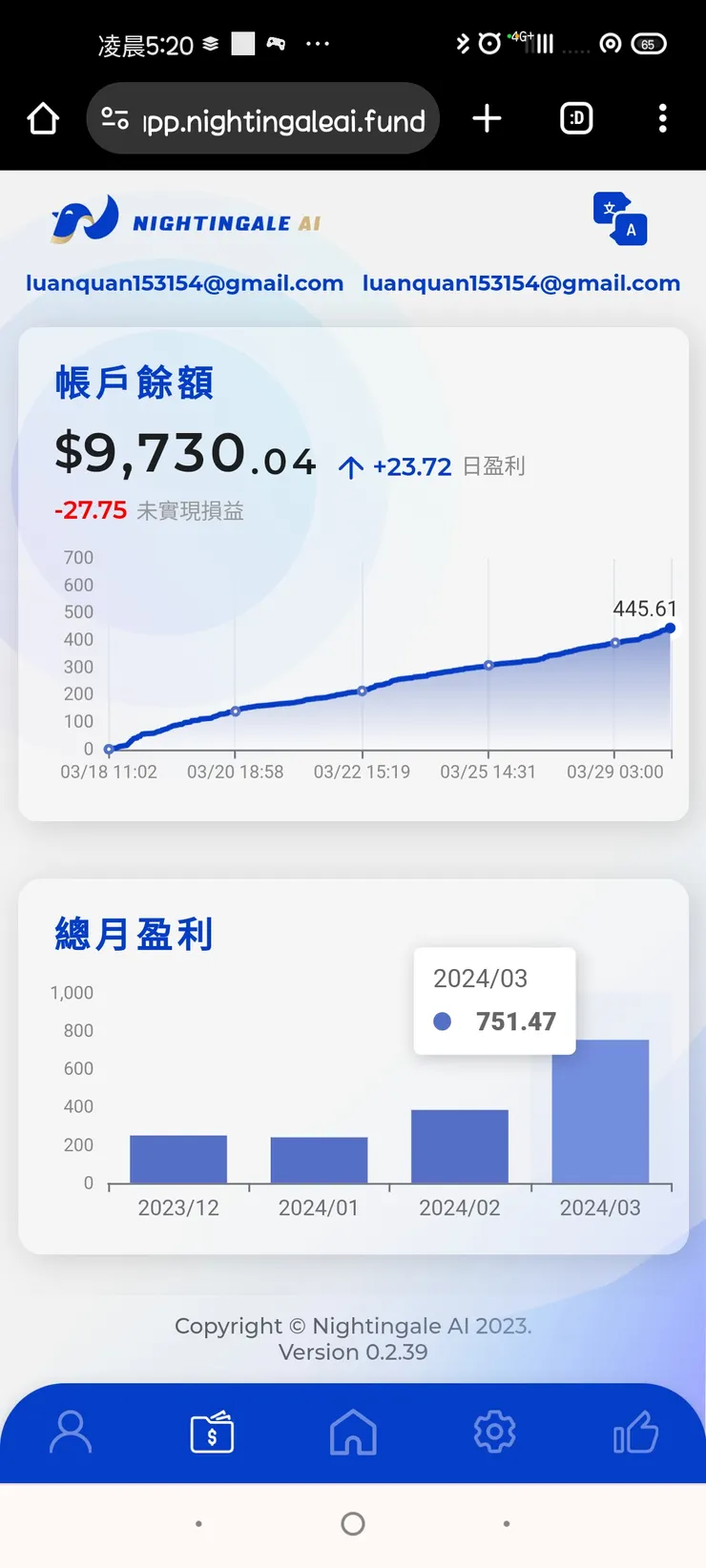Viewport: 706px width, 1568px height.
Task: Open the language translation icon
Action: pos(620,219)
